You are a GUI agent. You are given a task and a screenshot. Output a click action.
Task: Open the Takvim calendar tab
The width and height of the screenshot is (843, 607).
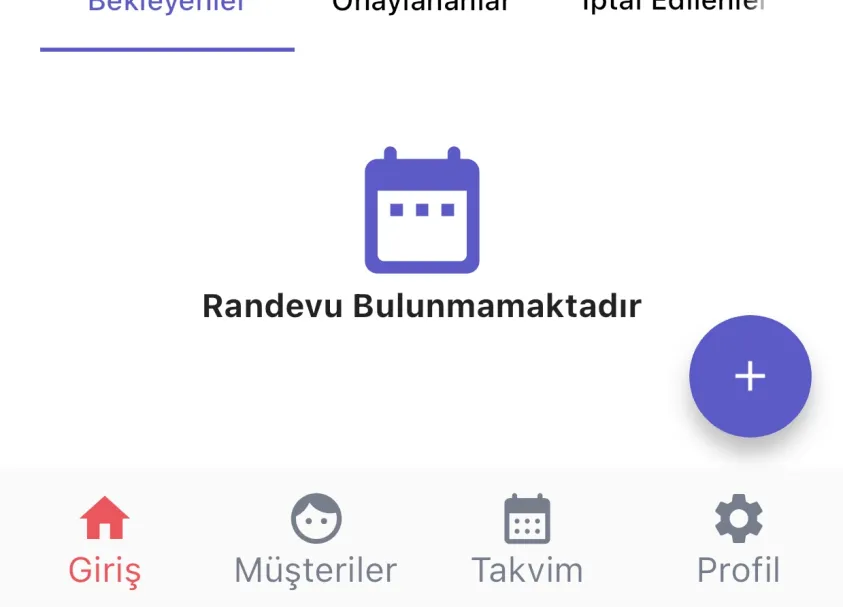point(527,541)
